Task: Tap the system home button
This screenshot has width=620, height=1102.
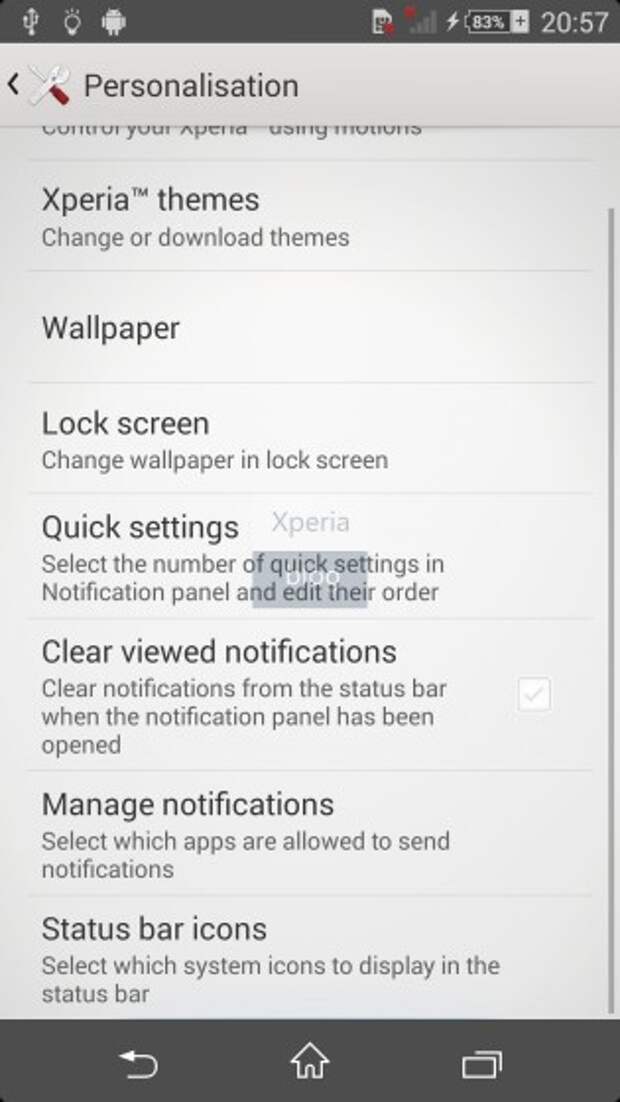Action: click(310, 1063)
